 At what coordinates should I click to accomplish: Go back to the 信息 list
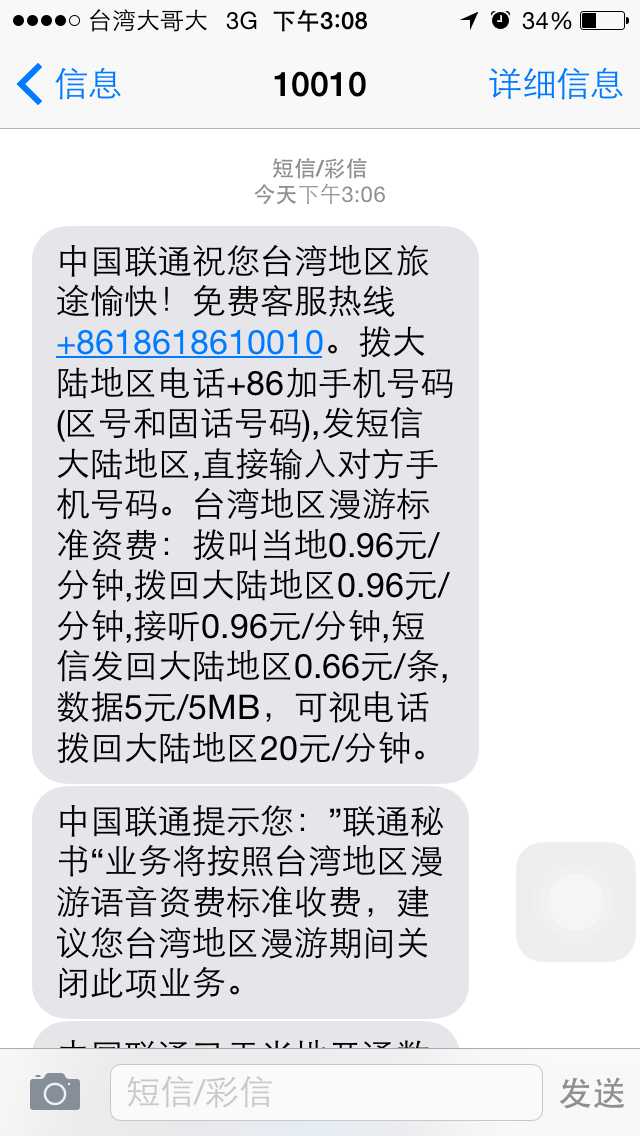coord(68,84)
